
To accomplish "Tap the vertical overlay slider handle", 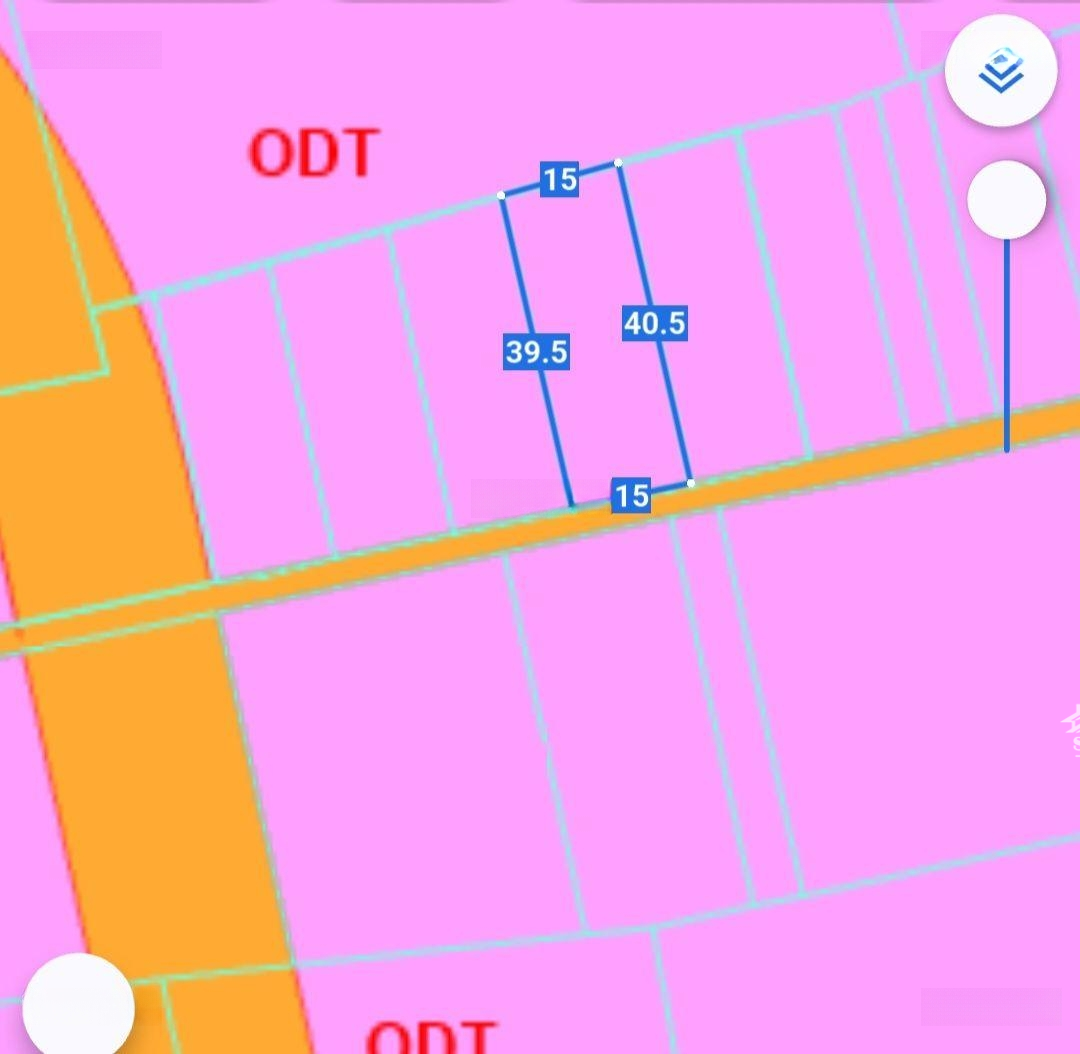I will pos(1006,200).
